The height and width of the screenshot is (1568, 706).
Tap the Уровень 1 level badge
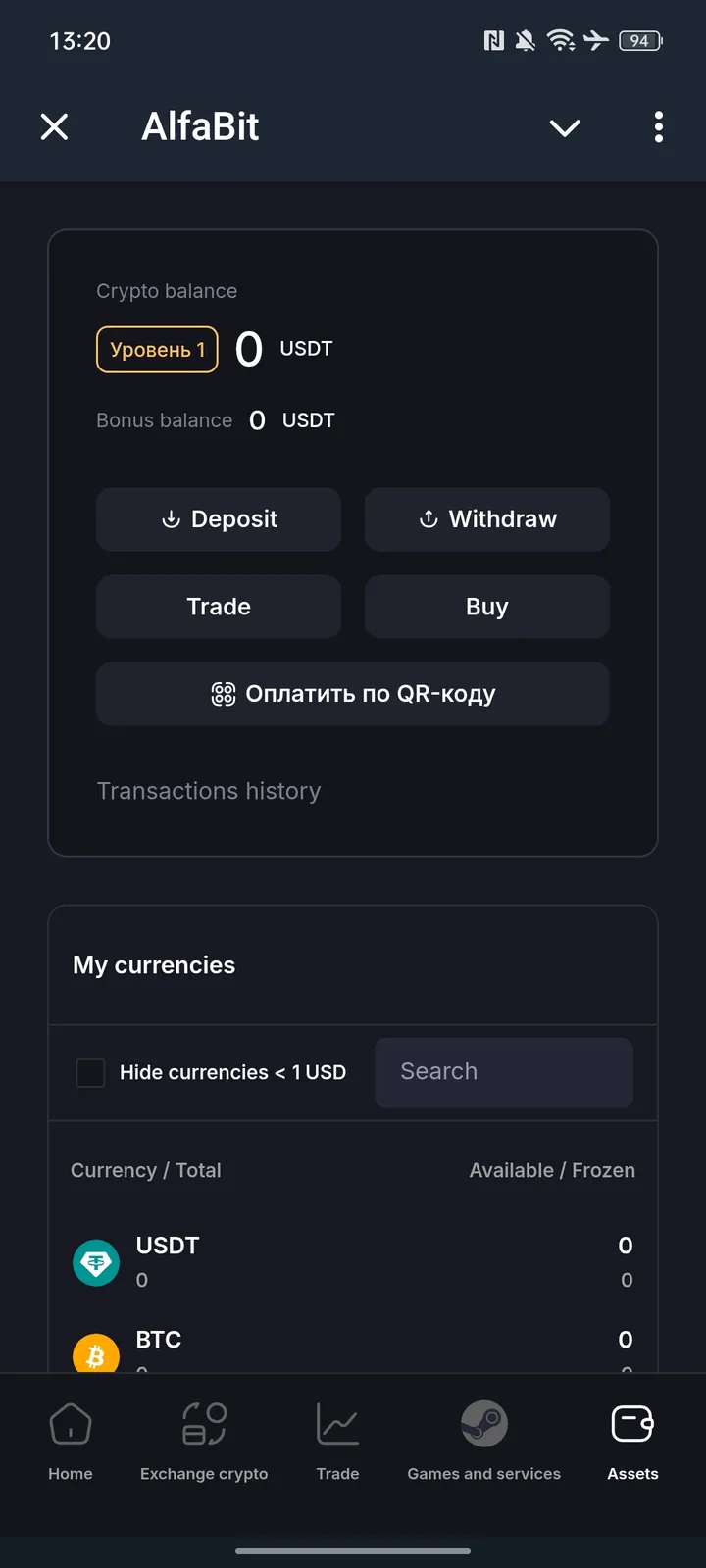(x=156, y=349)
